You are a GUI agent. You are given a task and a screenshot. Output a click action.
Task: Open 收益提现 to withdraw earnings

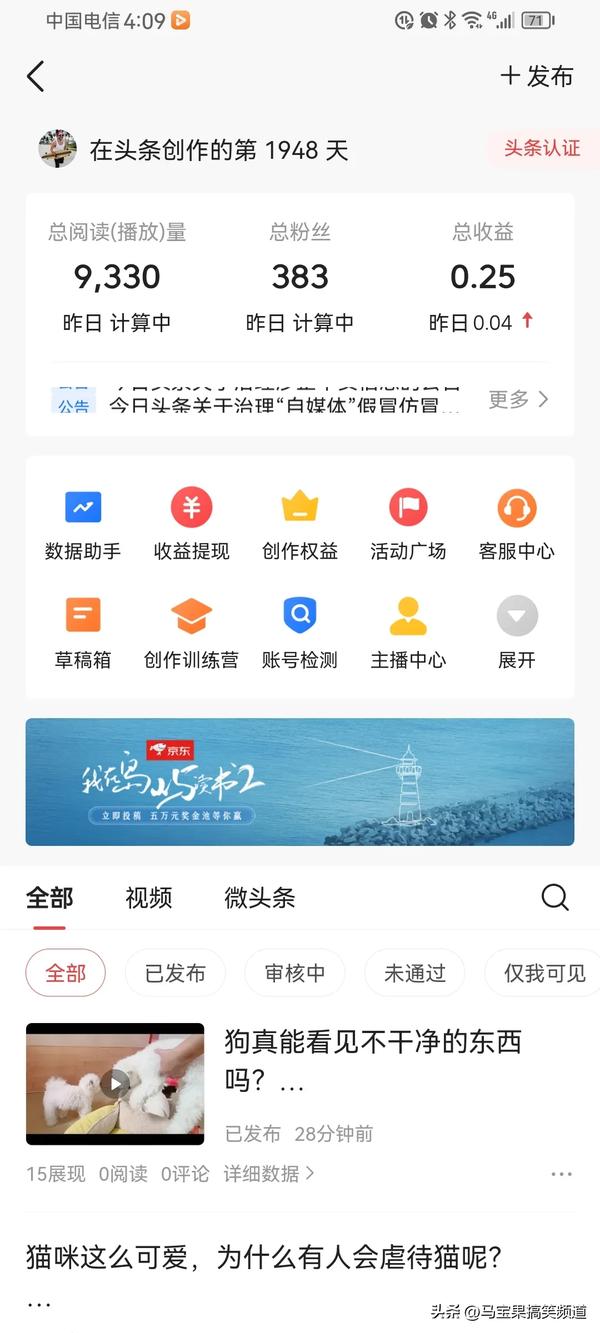(191, 524)
